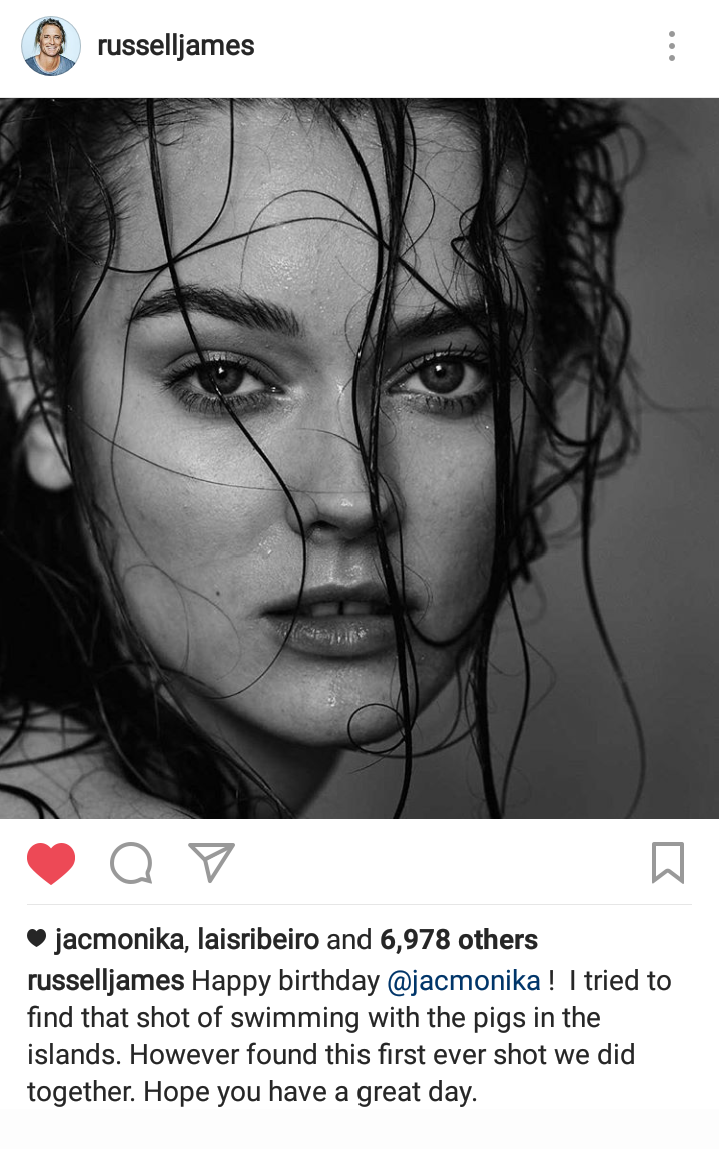Open the @jacmonika mention in caption

click(x=463, y=981)
